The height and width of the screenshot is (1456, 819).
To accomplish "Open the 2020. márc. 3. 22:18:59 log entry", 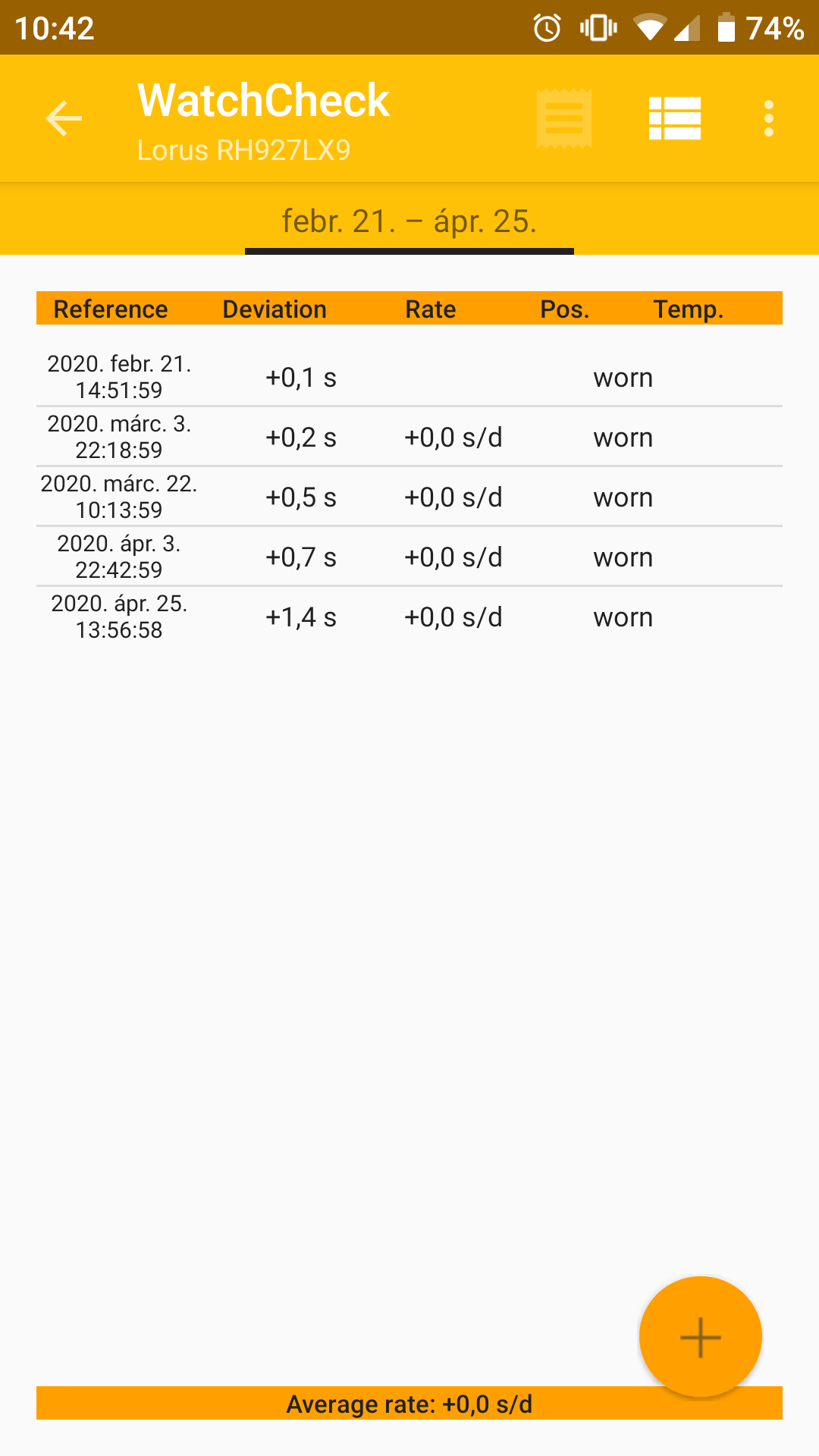I will [x=409, y=437].
